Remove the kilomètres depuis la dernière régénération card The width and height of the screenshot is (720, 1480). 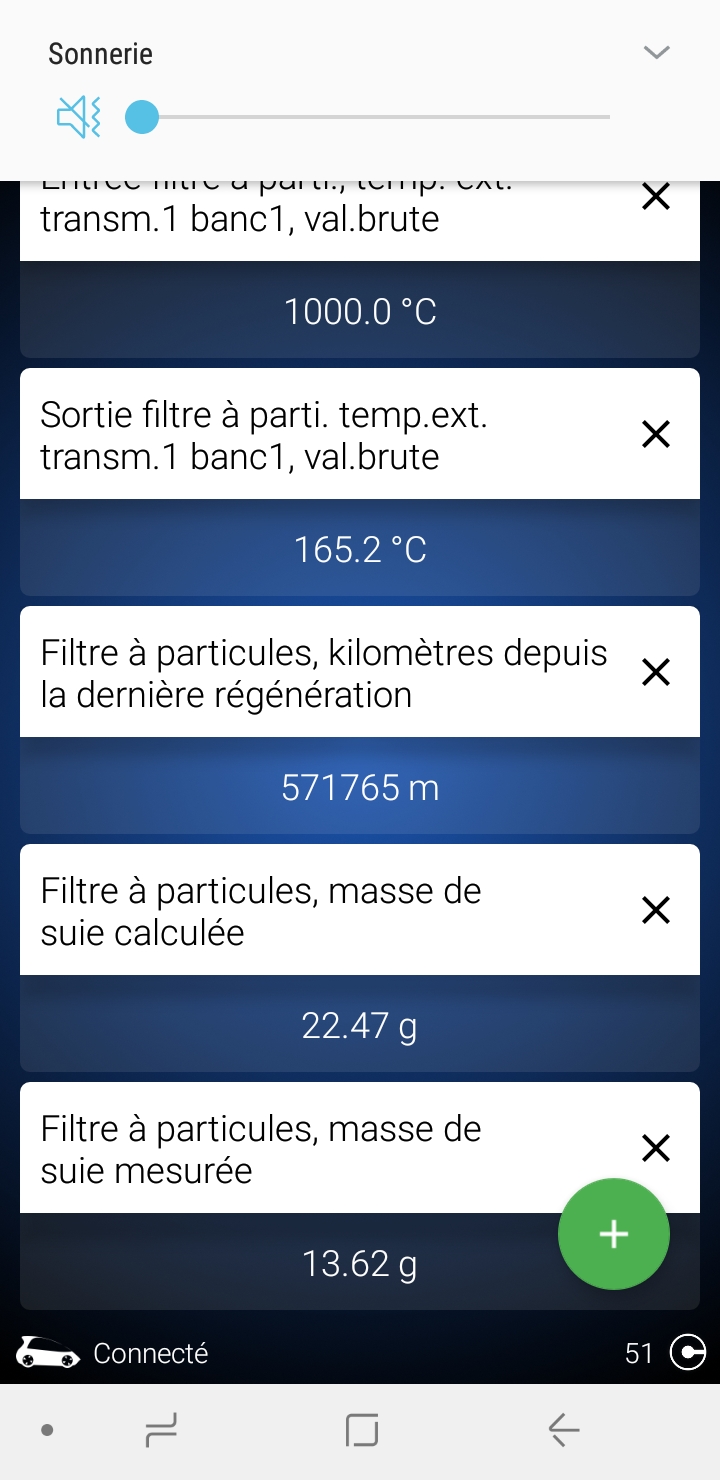[x=656, y=672]
